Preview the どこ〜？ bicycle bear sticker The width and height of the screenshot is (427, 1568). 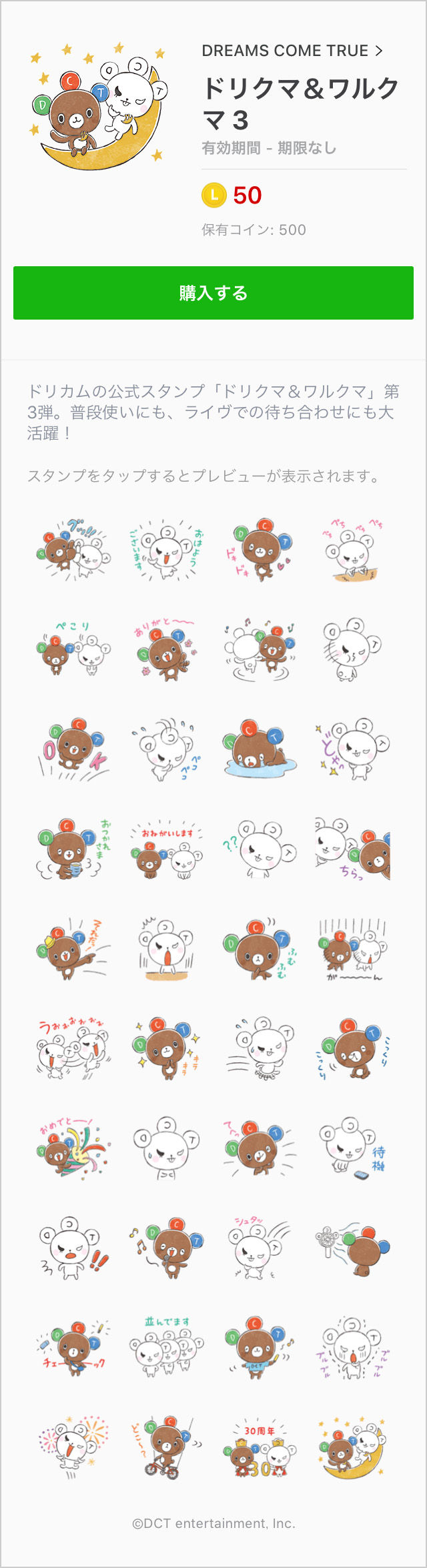coord(167,1450)
